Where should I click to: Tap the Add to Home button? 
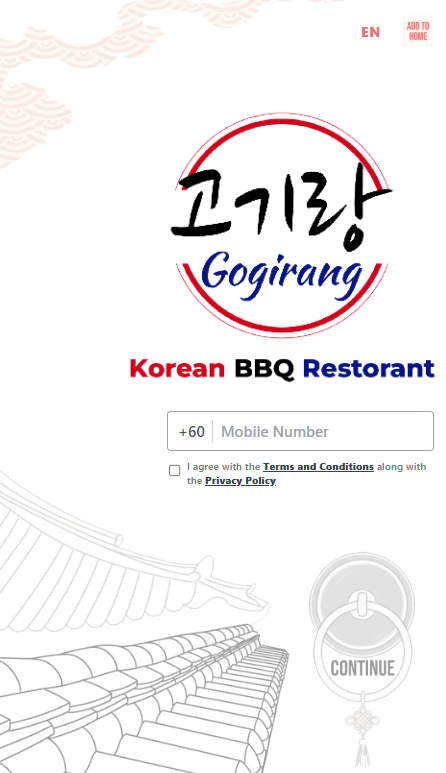pyautogui.click(x=418, y=31)
